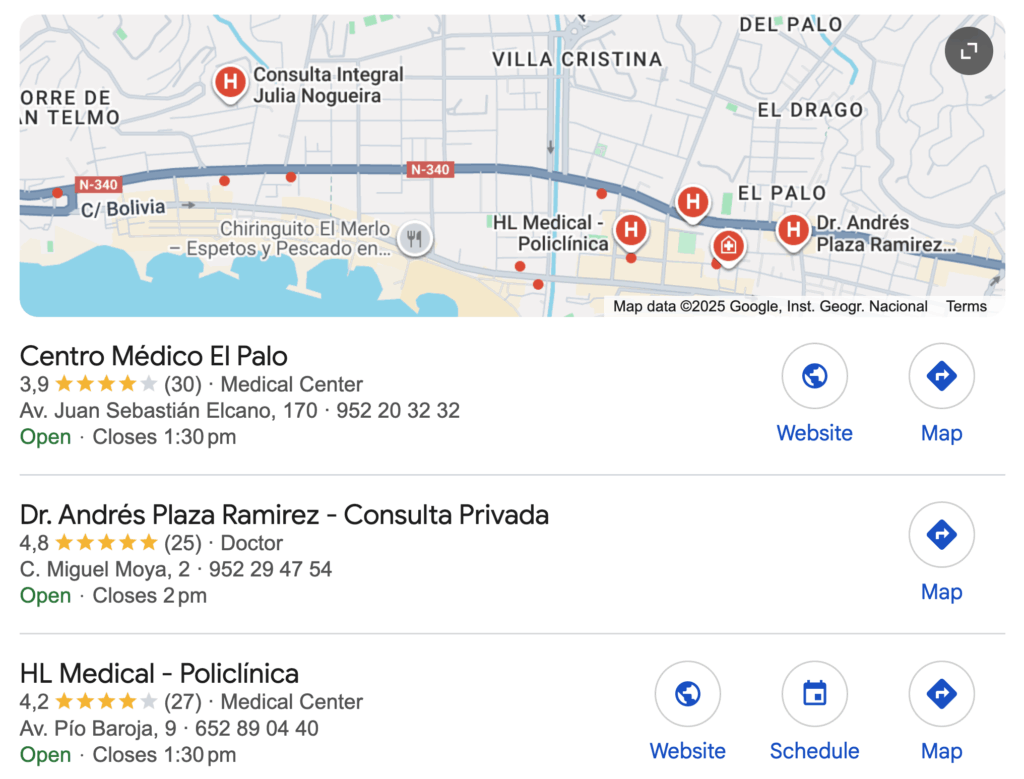Schedule an appointment at HL Medical
The height and width of the screenshot is (779, 1024).
(814, 695)
